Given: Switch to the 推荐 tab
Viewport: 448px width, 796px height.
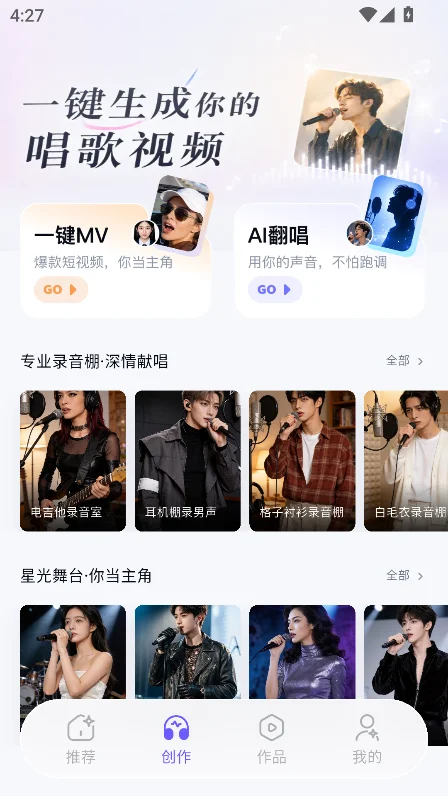Looking at the screenshot, I should (x=81, y=739).
